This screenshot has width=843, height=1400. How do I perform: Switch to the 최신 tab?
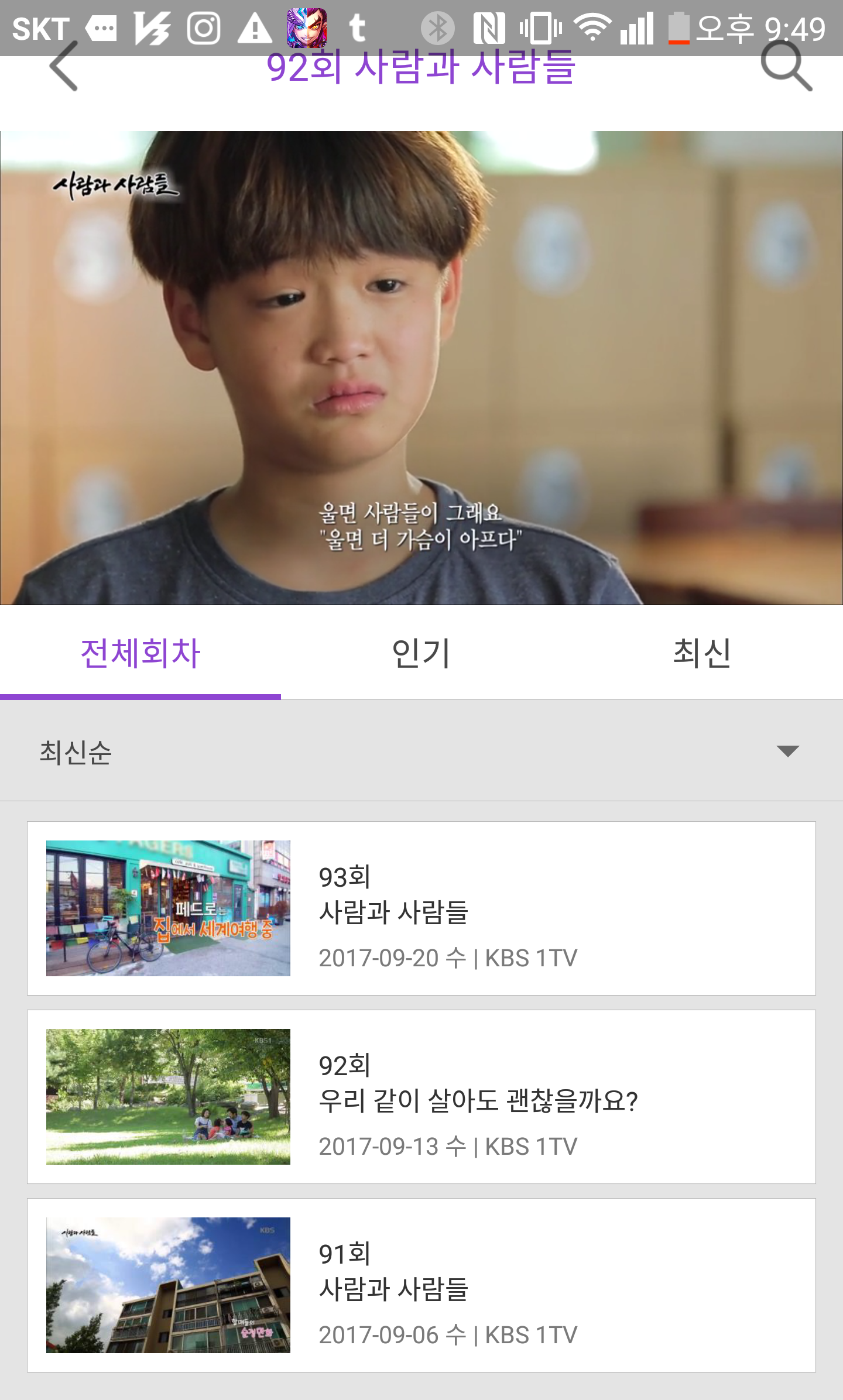701,653
